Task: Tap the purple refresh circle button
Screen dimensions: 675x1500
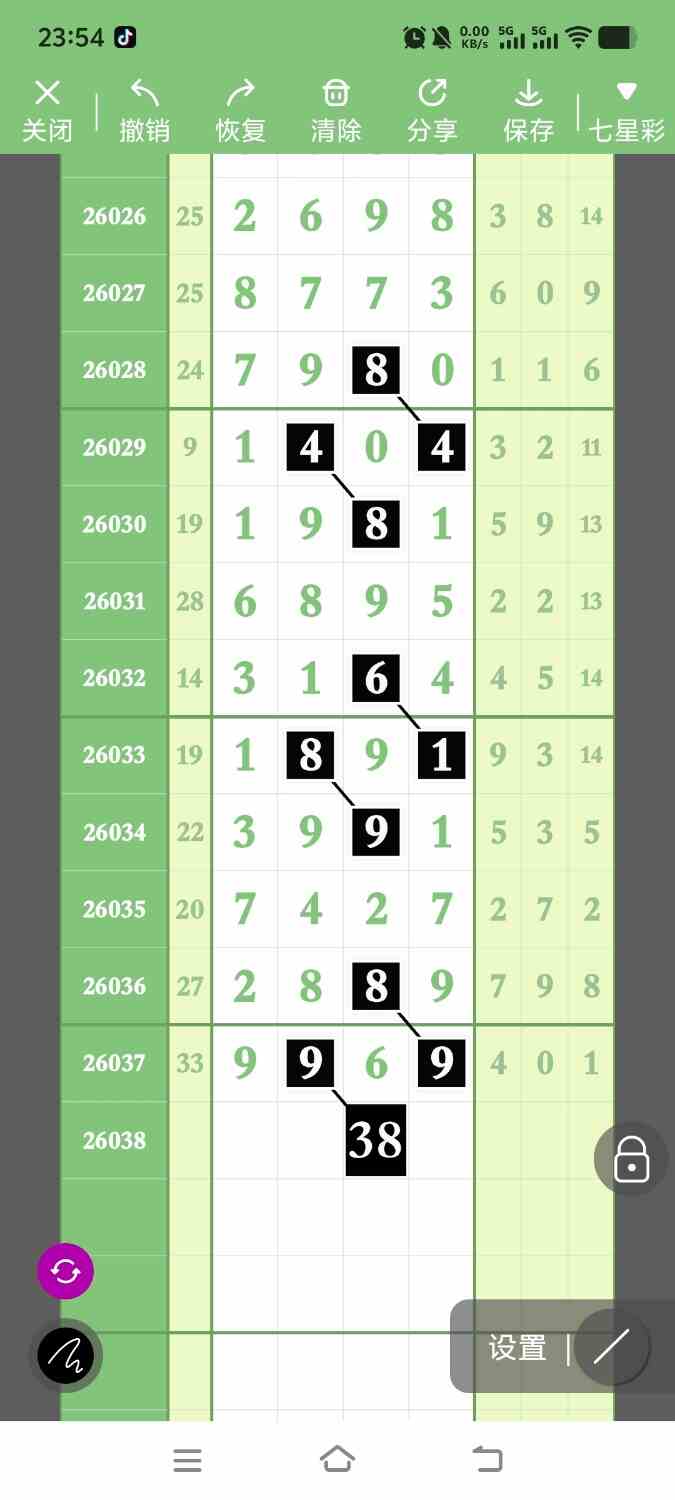Action: (x=66, y=1272)
